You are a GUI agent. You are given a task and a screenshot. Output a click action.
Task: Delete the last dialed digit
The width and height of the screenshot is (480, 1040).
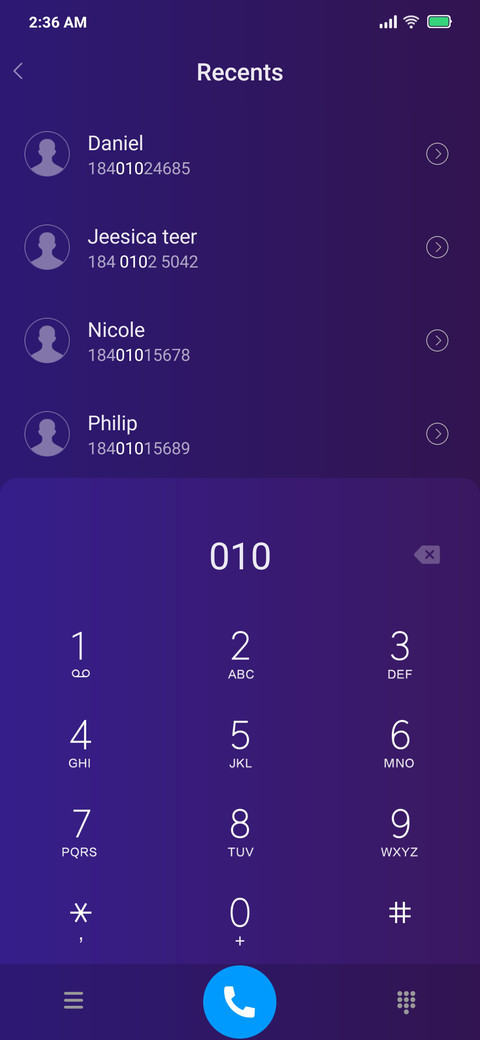point(428,555)
